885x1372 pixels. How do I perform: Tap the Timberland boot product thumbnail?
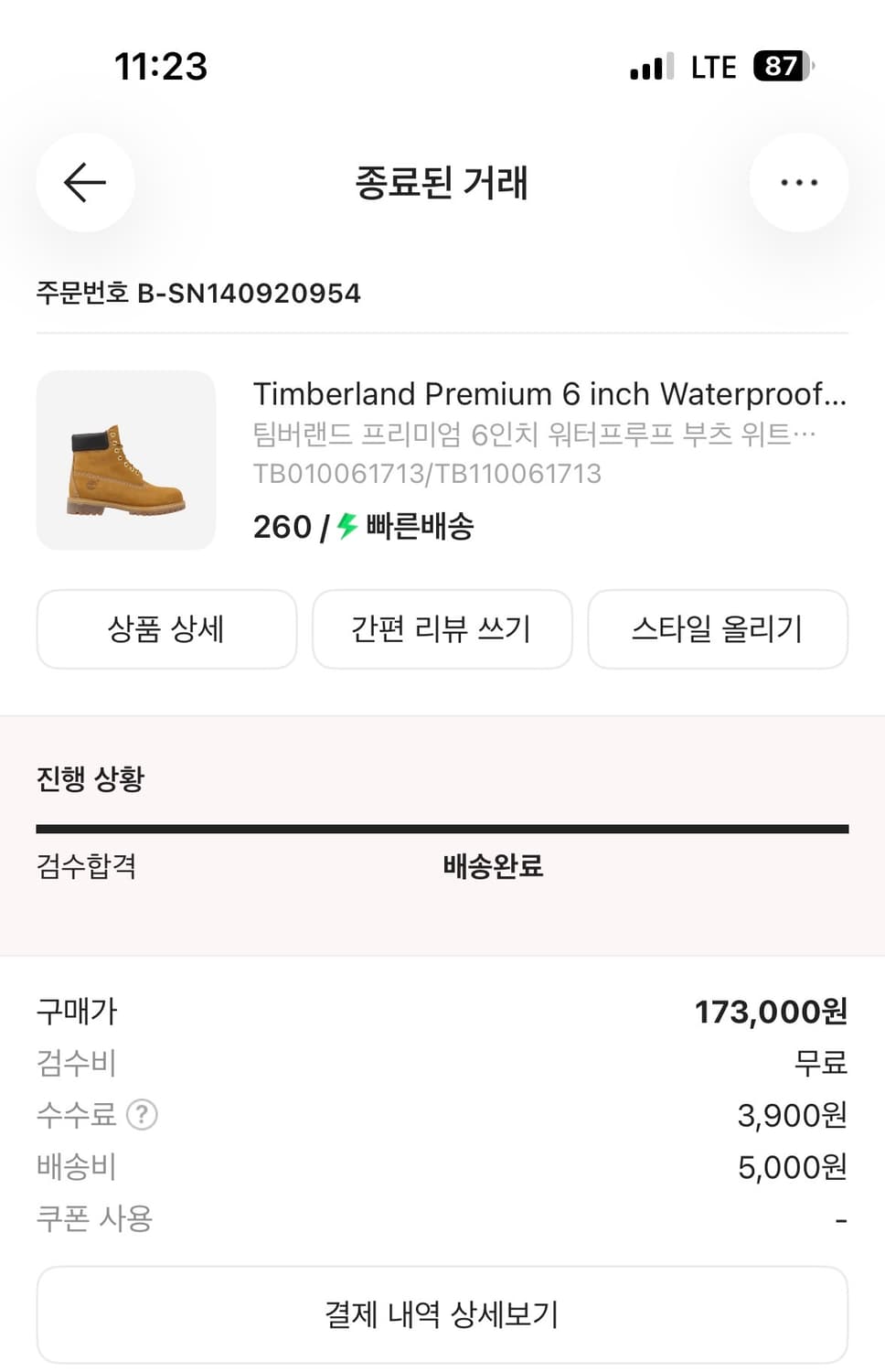(x=127, y=459)
